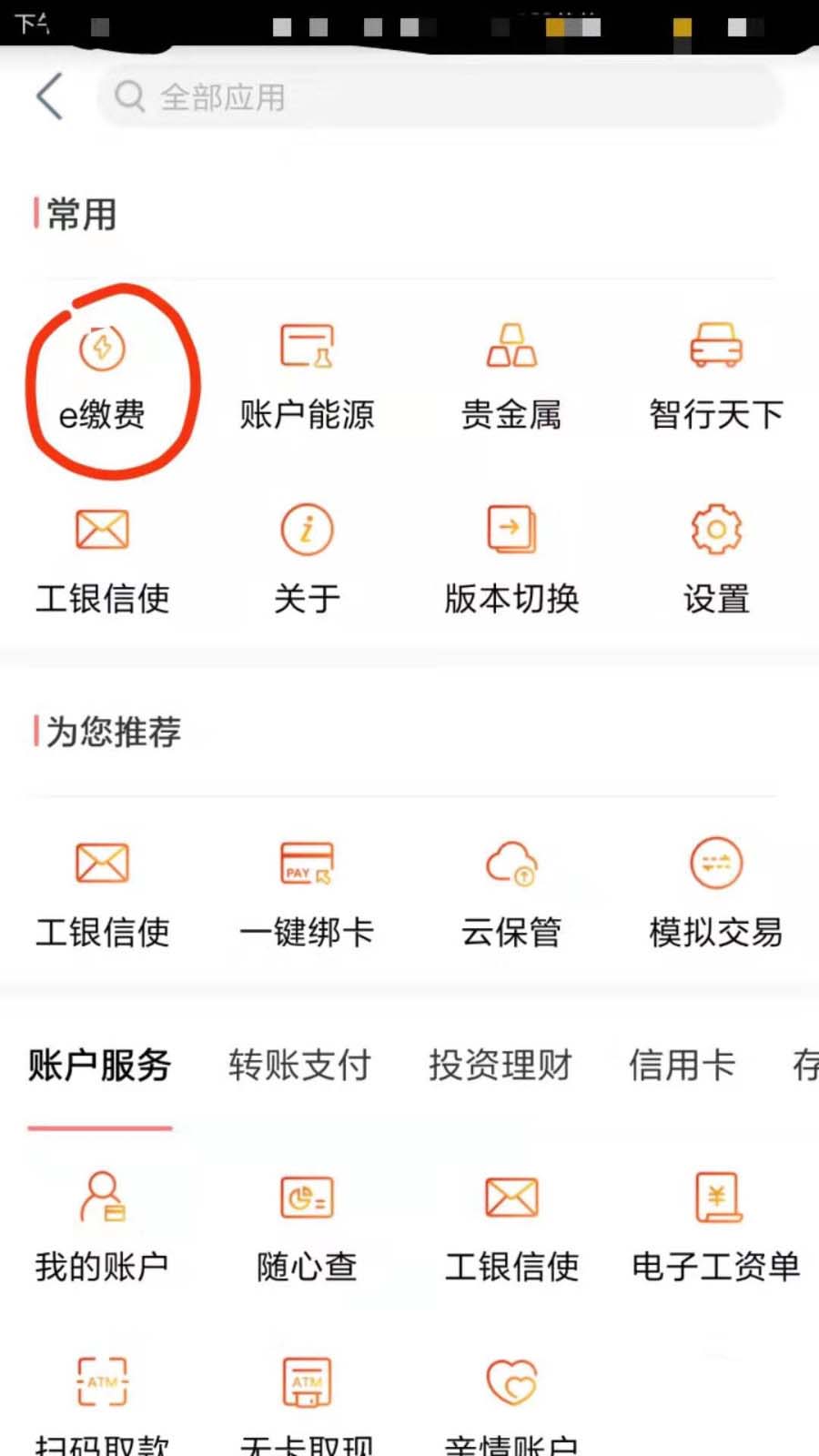Tap the 全部应用 search box
This screenshot has height=1456, width=819.
coord(439,96)
